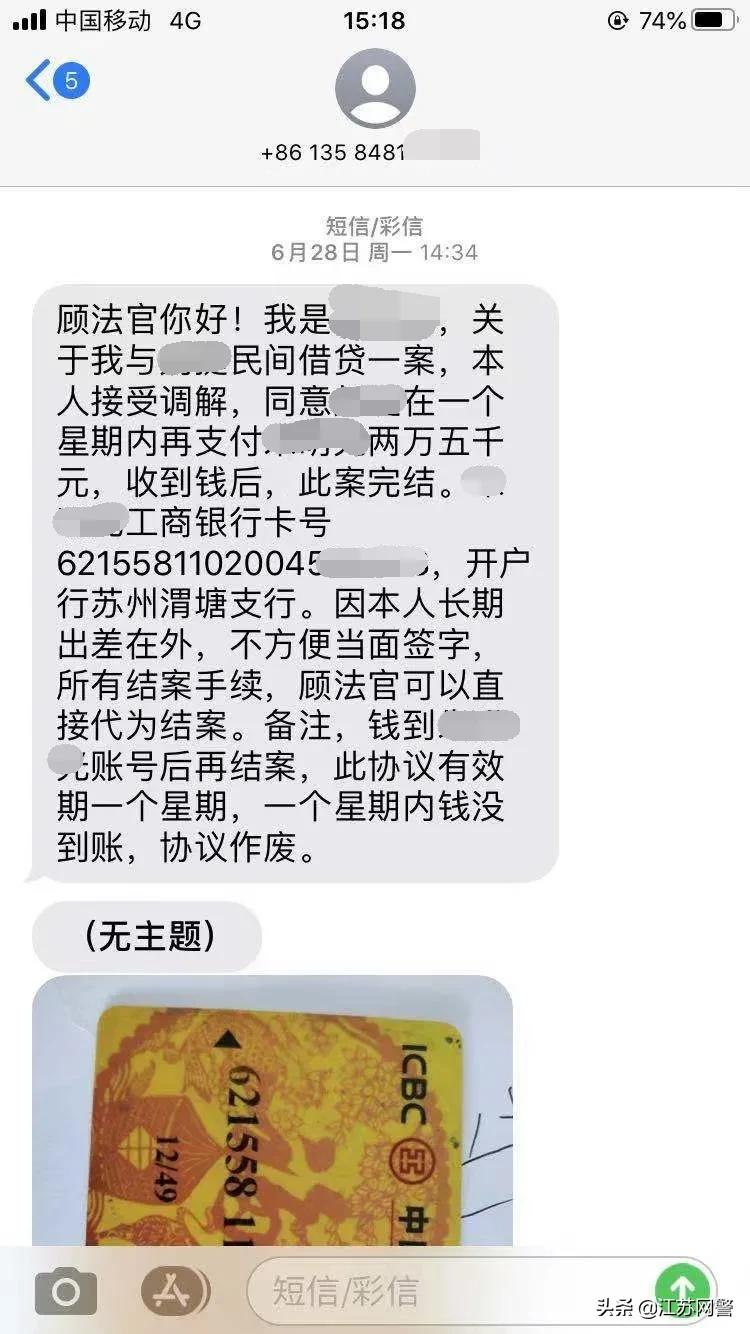Image resolution: width=750 pixels, height=1334 pixels.
Task: Go back to the message list
Action: (55, 80)
